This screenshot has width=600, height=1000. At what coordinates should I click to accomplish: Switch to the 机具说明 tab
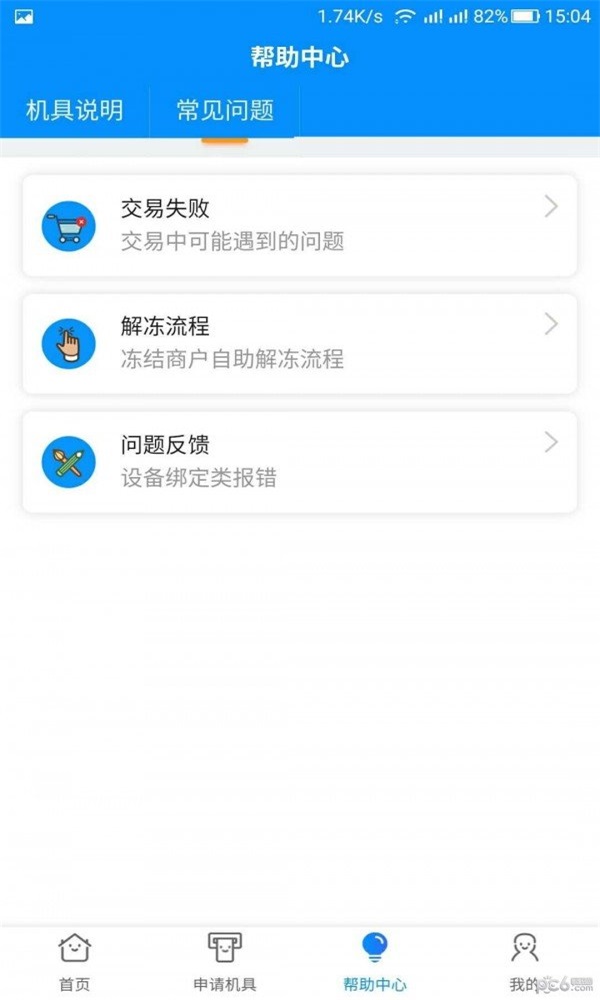(x=75, y=110)
